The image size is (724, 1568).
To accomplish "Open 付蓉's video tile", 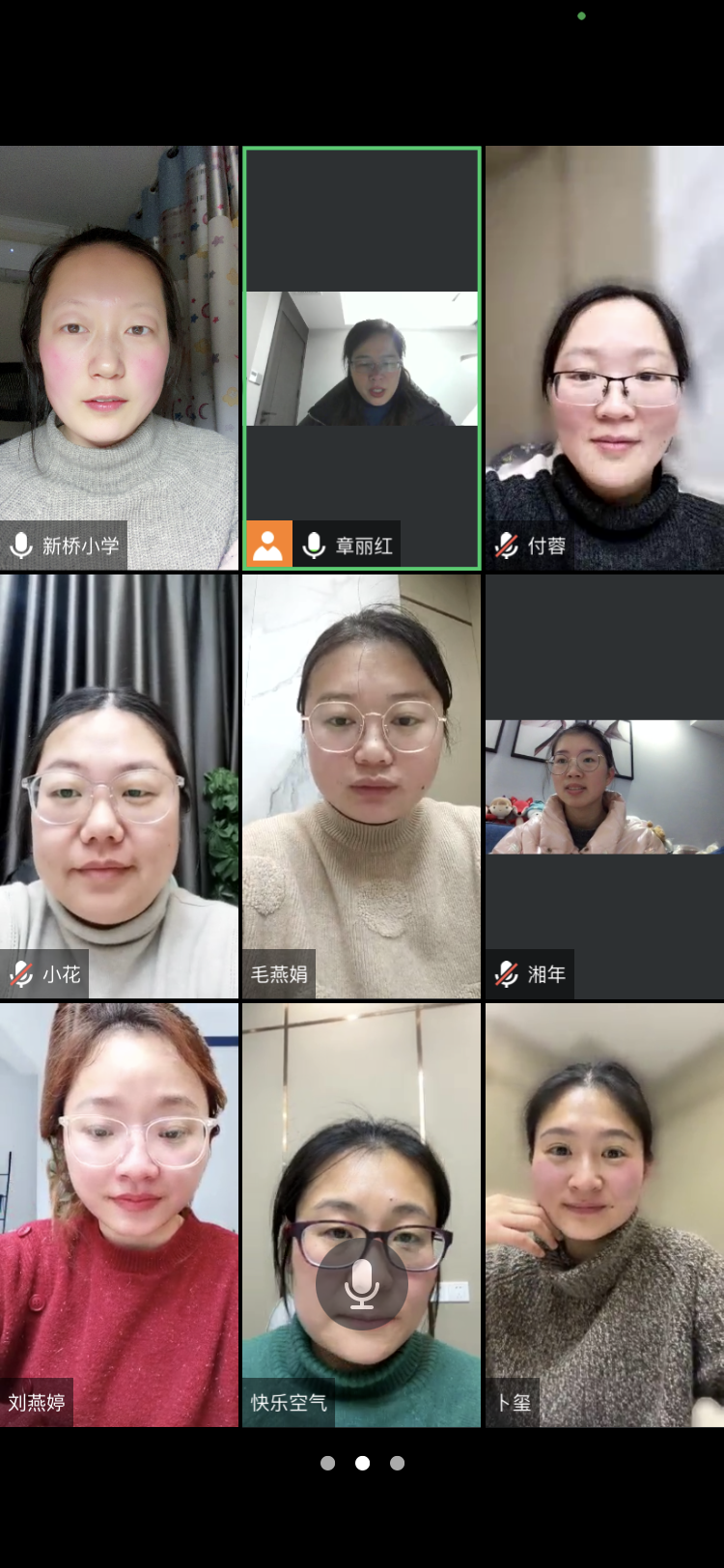I will (x=605, y=357).
